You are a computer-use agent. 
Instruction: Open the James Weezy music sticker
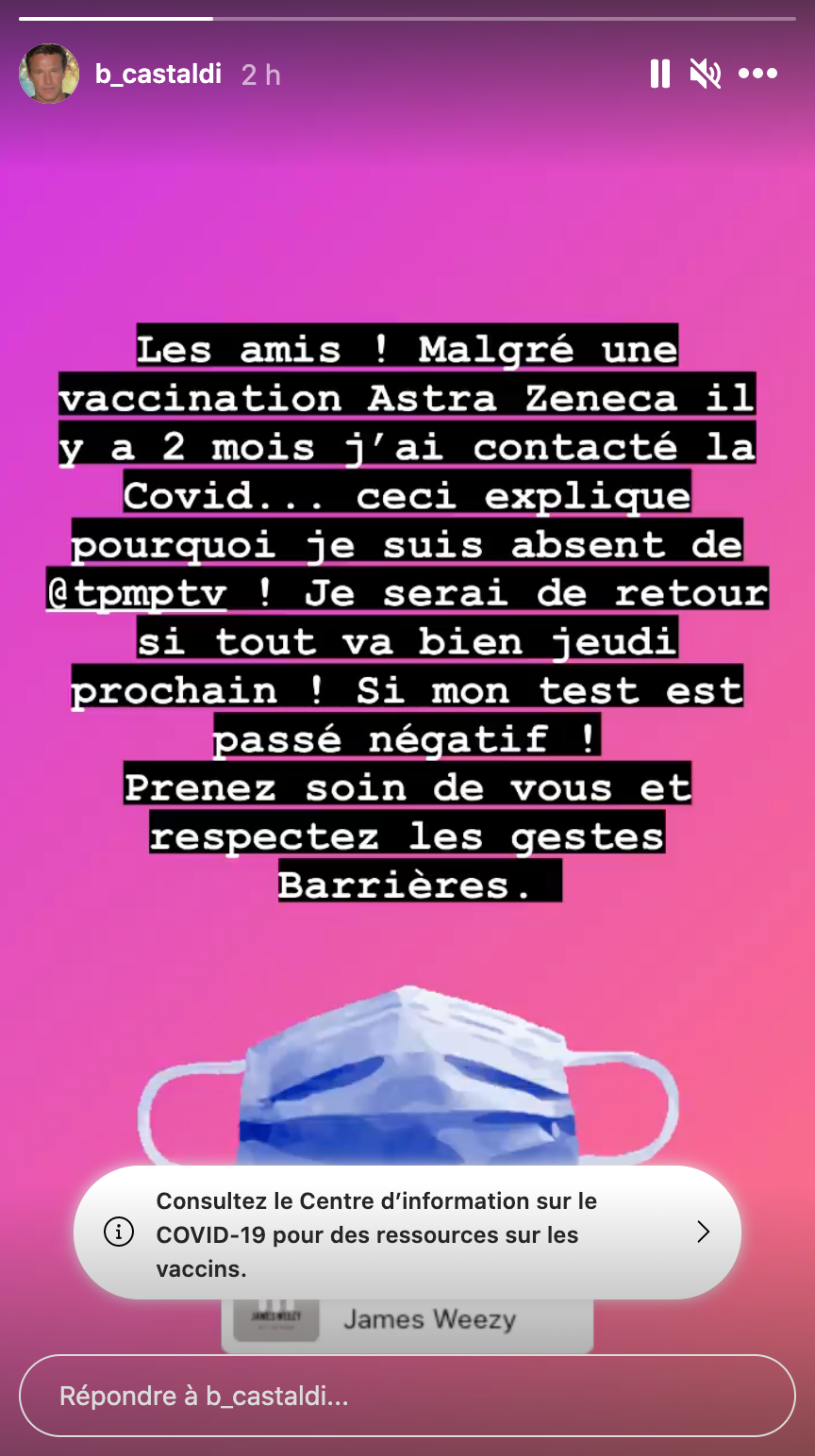coord(407,1324)
